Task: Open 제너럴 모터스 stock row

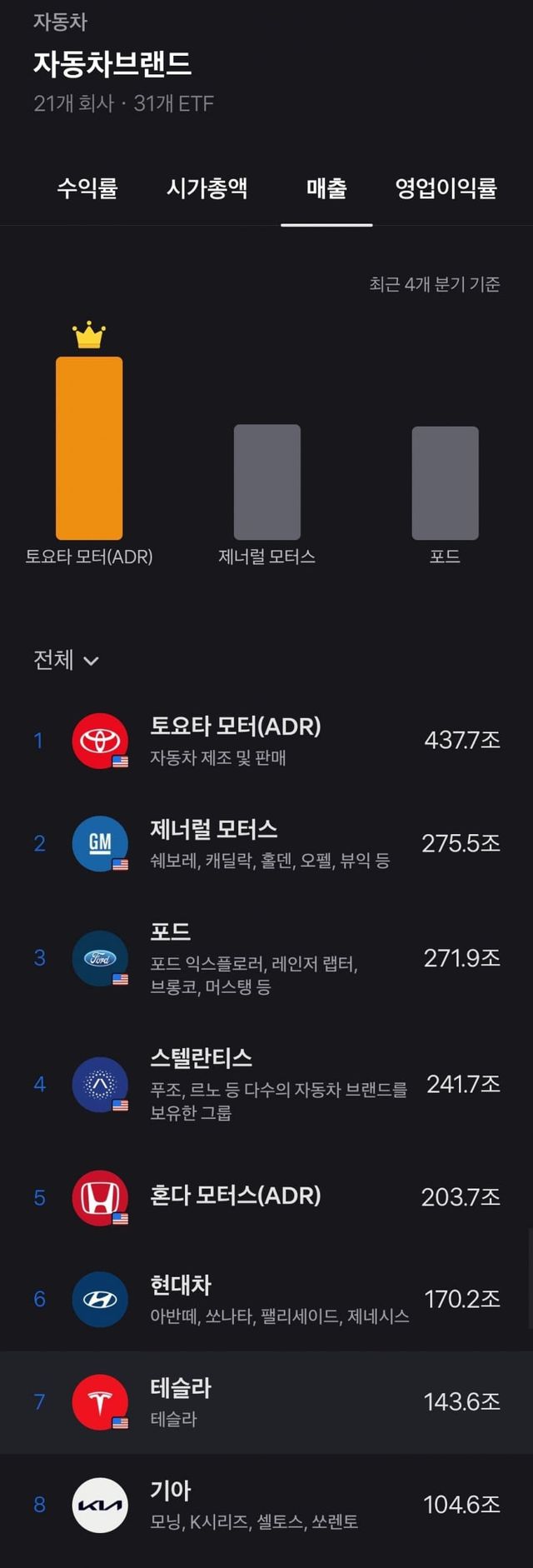Action: coord(266,843)
